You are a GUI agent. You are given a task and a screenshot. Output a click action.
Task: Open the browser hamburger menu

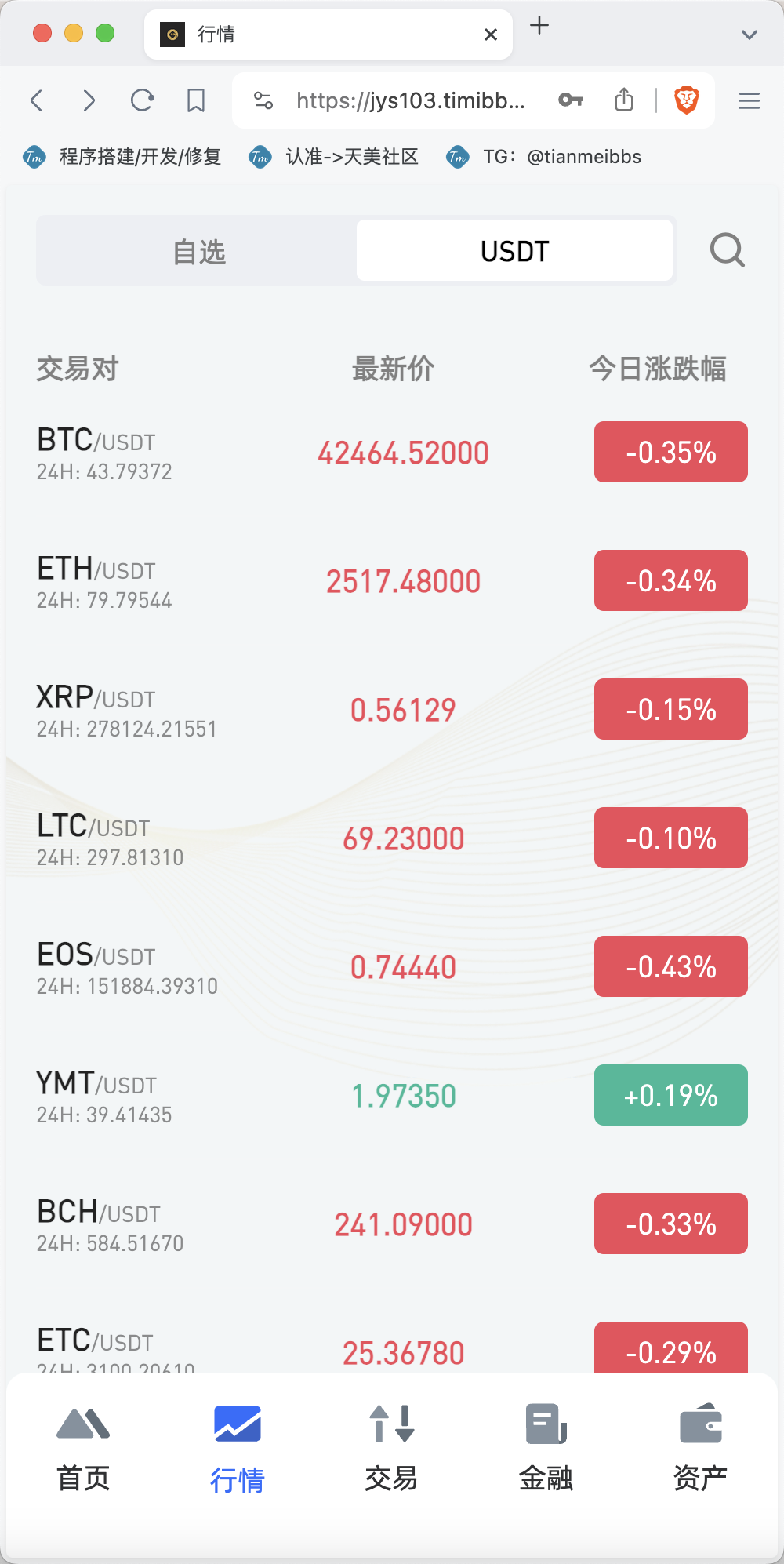click(750, 100)
